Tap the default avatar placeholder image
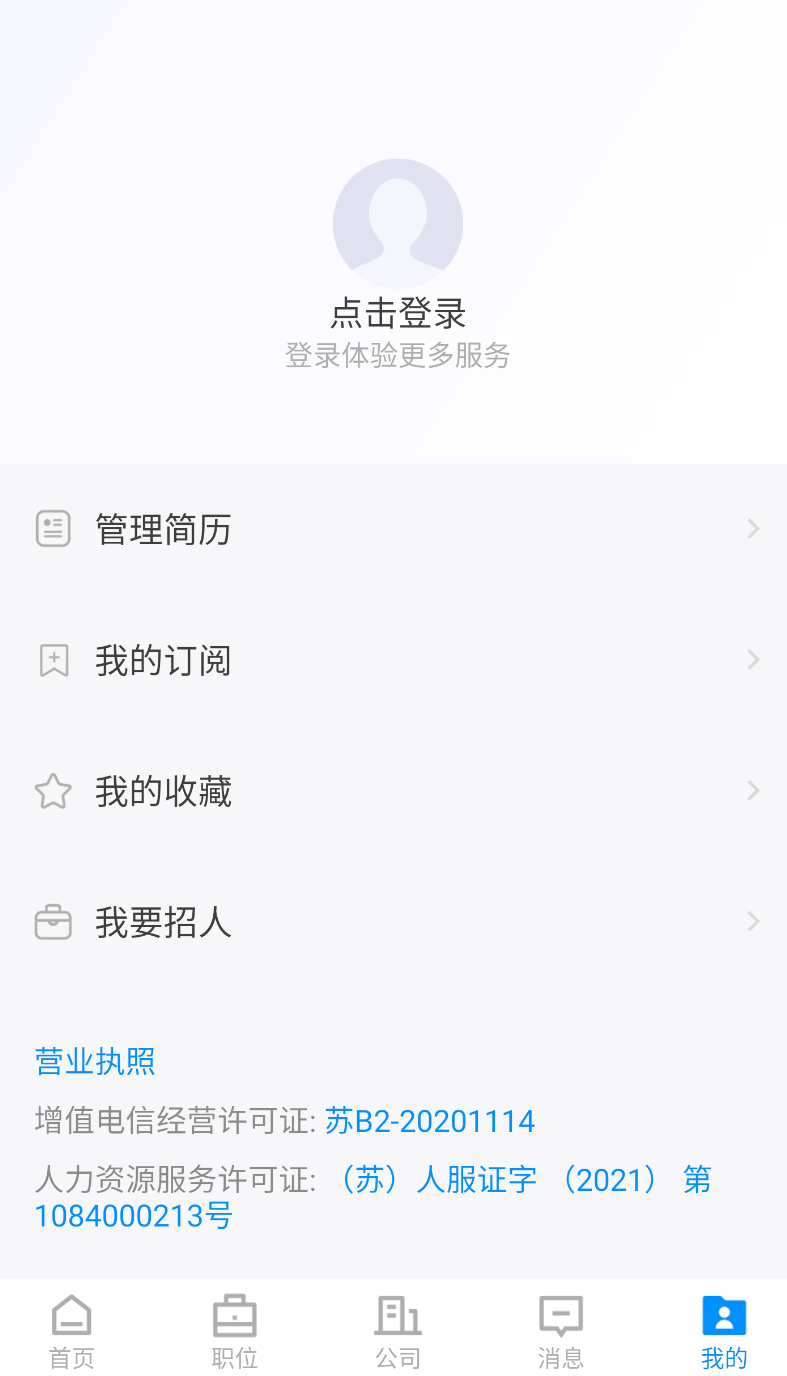This screenshot has width=787, height=1376. click(398, 223)
